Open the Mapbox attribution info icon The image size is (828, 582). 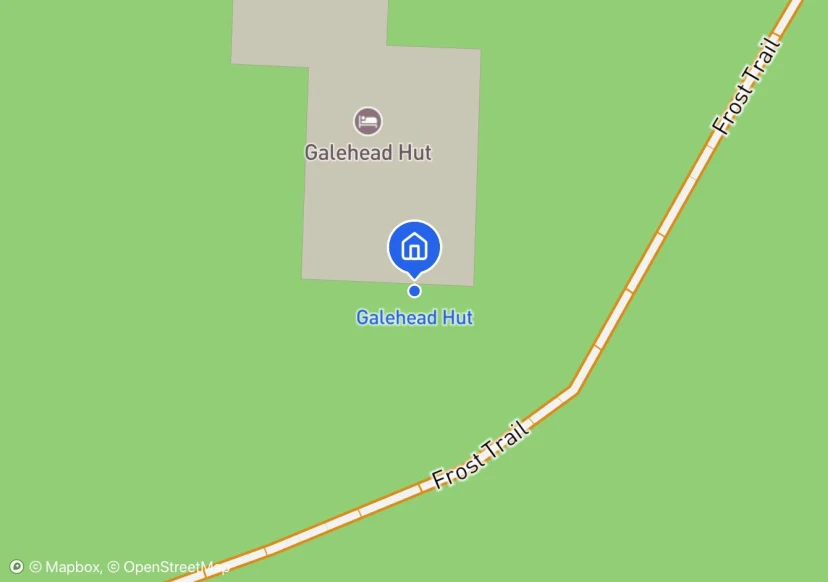(x=16, y=567)
